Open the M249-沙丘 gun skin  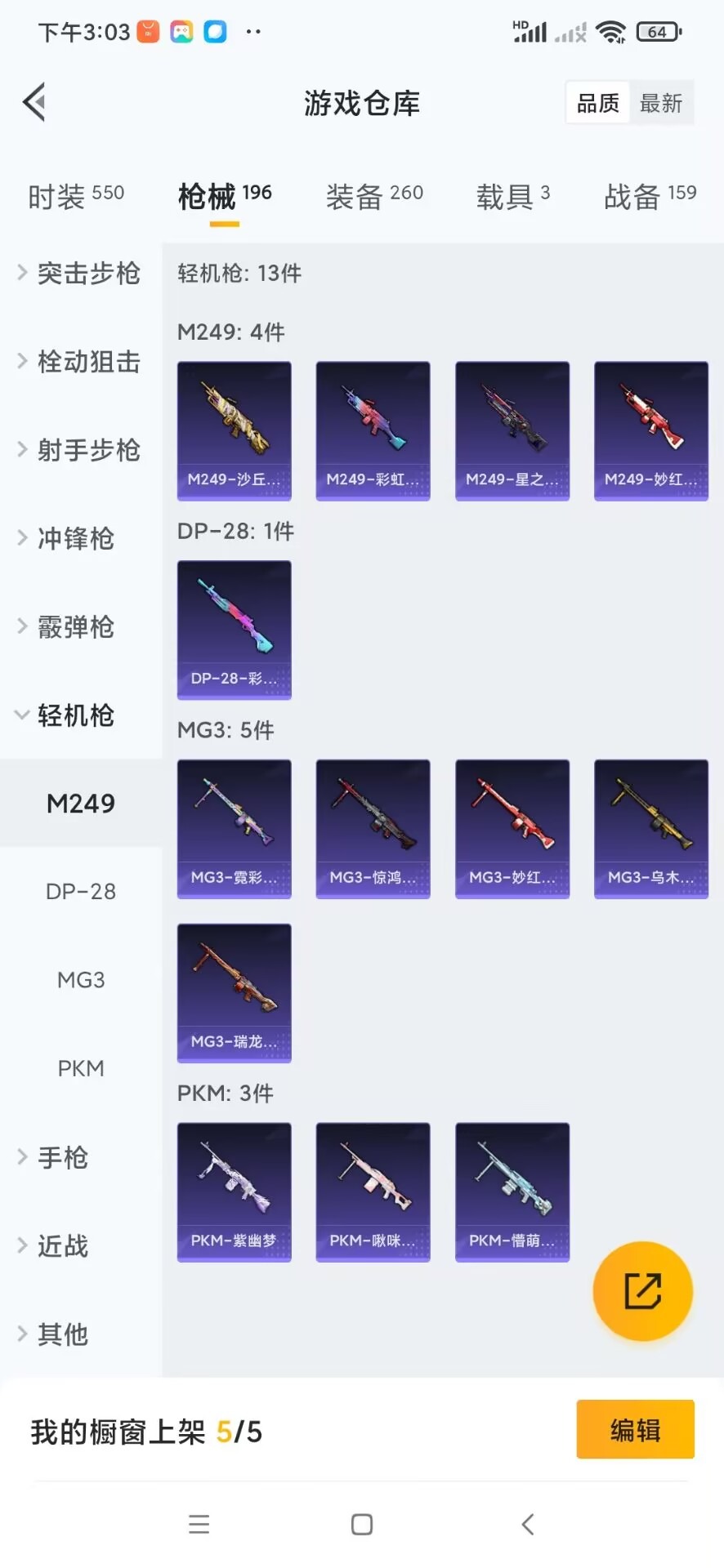pos(235,430)
